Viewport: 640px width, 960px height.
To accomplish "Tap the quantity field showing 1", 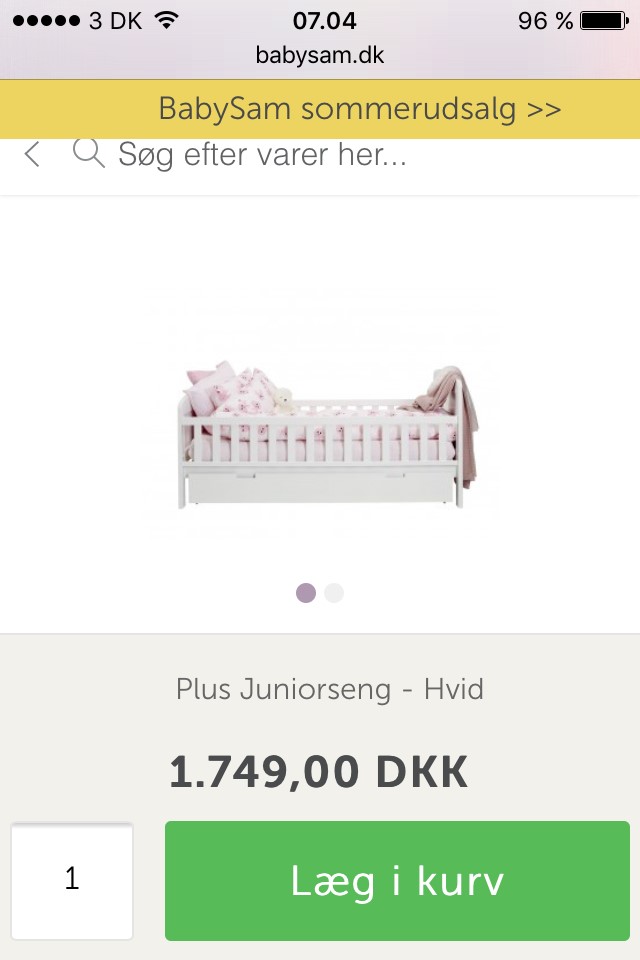I will tap(72, 880).
